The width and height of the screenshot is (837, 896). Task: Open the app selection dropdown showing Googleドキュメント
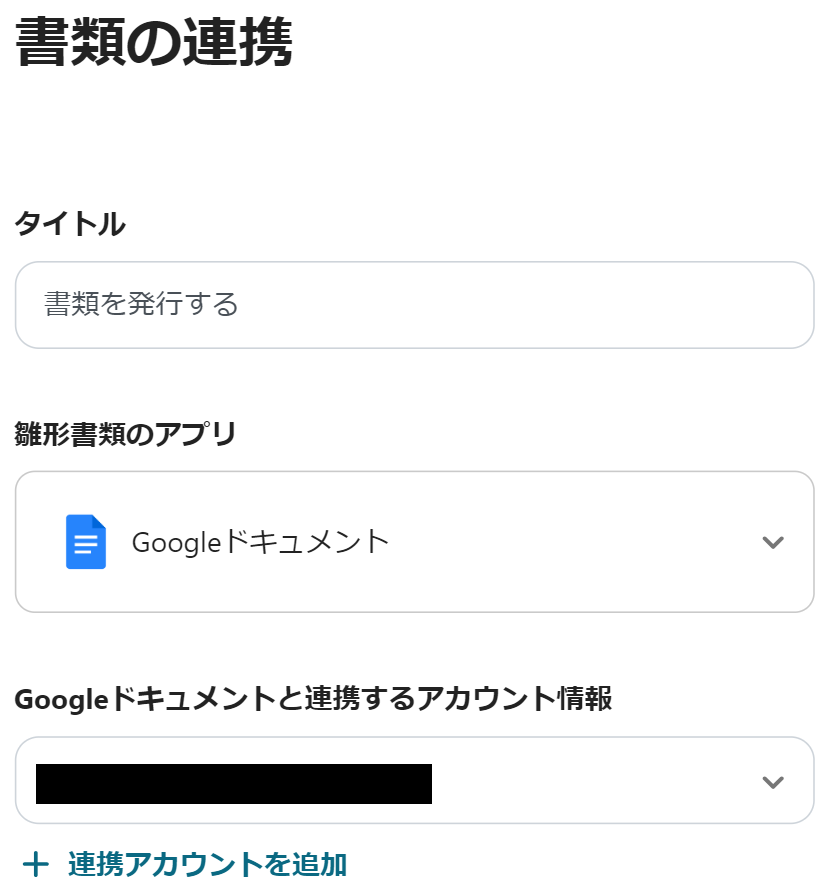tap(414, 541)
